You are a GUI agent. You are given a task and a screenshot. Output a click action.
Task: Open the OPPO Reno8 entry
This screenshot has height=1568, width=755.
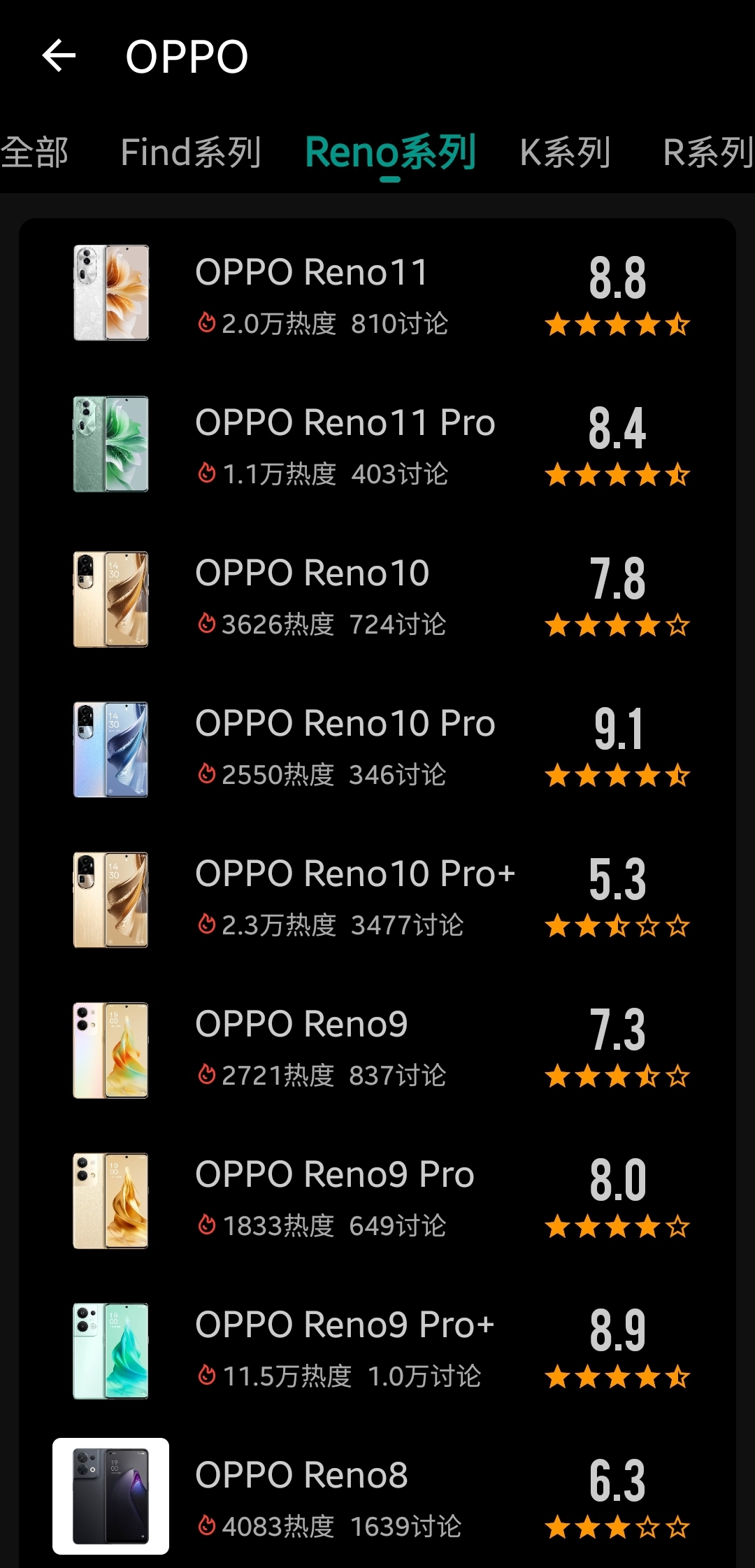click(377, 1497)
